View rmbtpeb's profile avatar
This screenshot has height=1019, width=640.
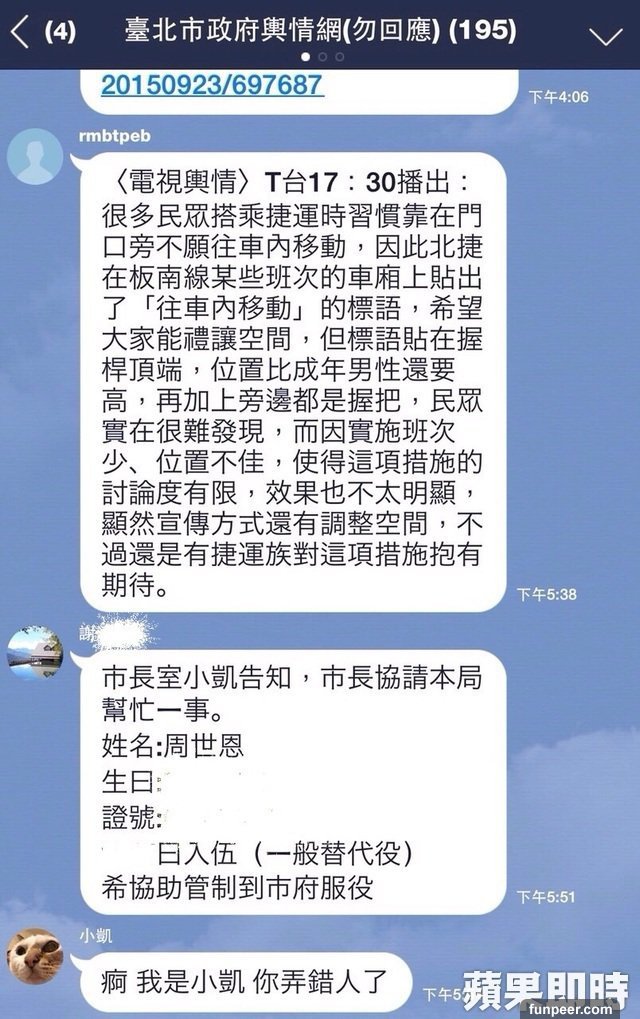[x=35, y=159]
